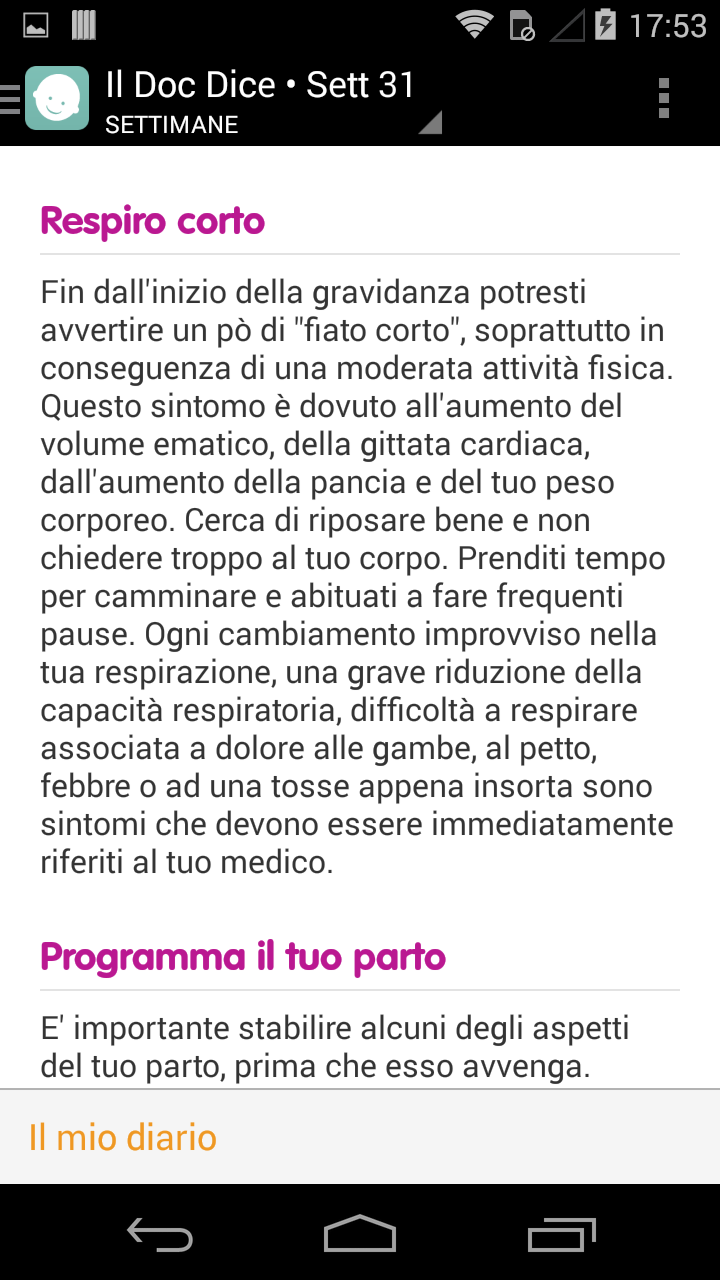Expand the Settimane week dropdown
This screenshot has width=720, height=1280.
[272, 101]
